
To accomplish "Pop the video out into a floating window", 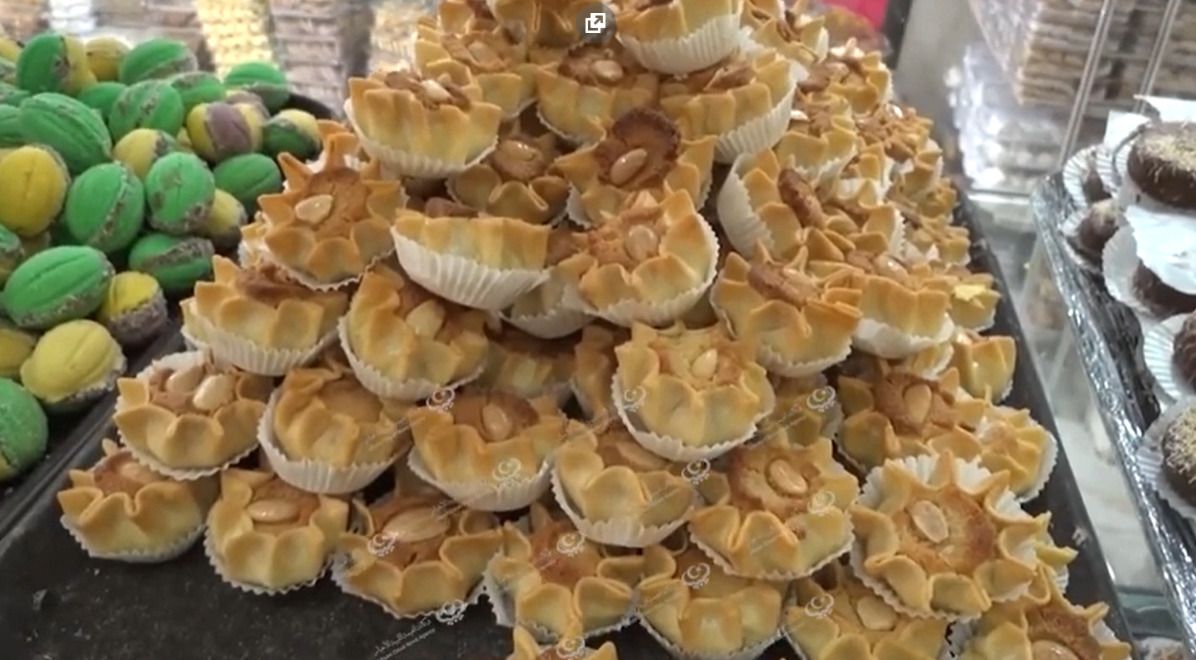I will point(595,22).
